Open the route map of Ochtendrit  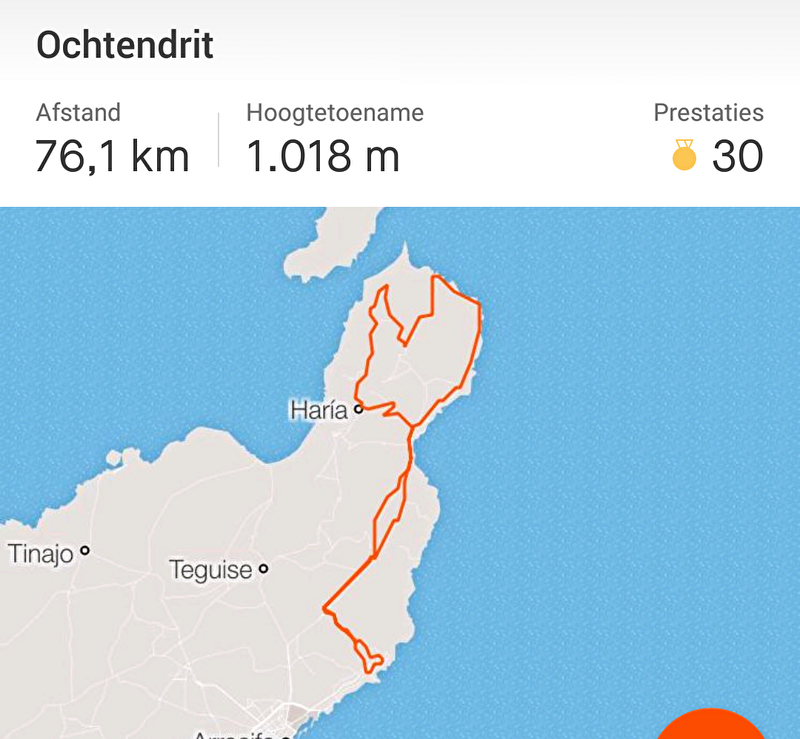tap(400, 470)
